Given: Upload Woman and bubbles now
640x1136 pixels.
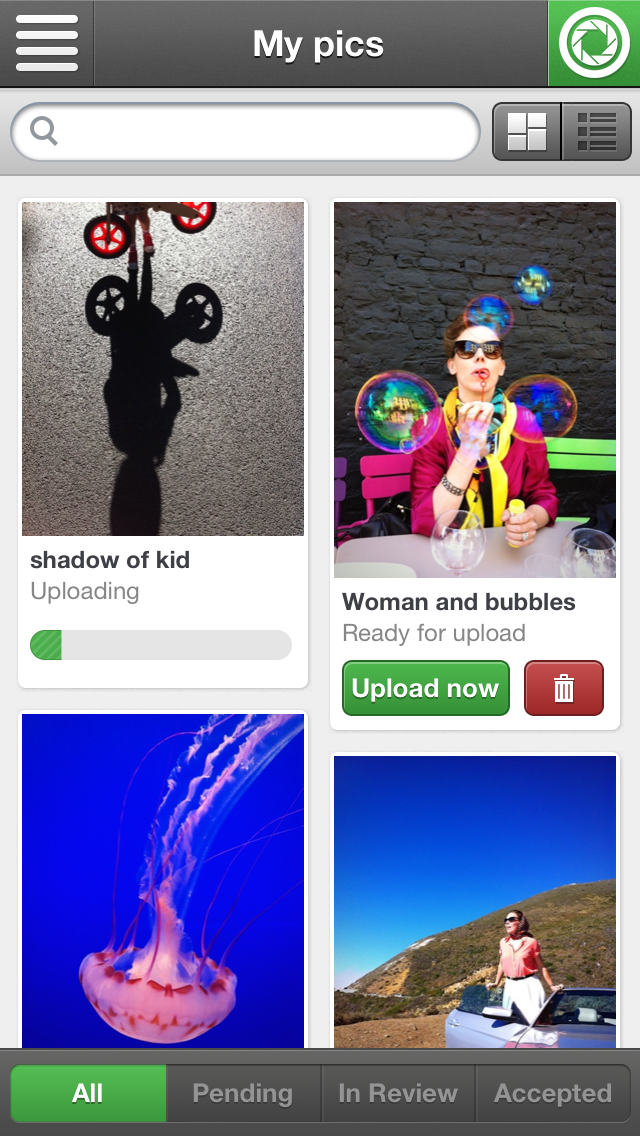Looking at the screenshot, I should (426, 688).
